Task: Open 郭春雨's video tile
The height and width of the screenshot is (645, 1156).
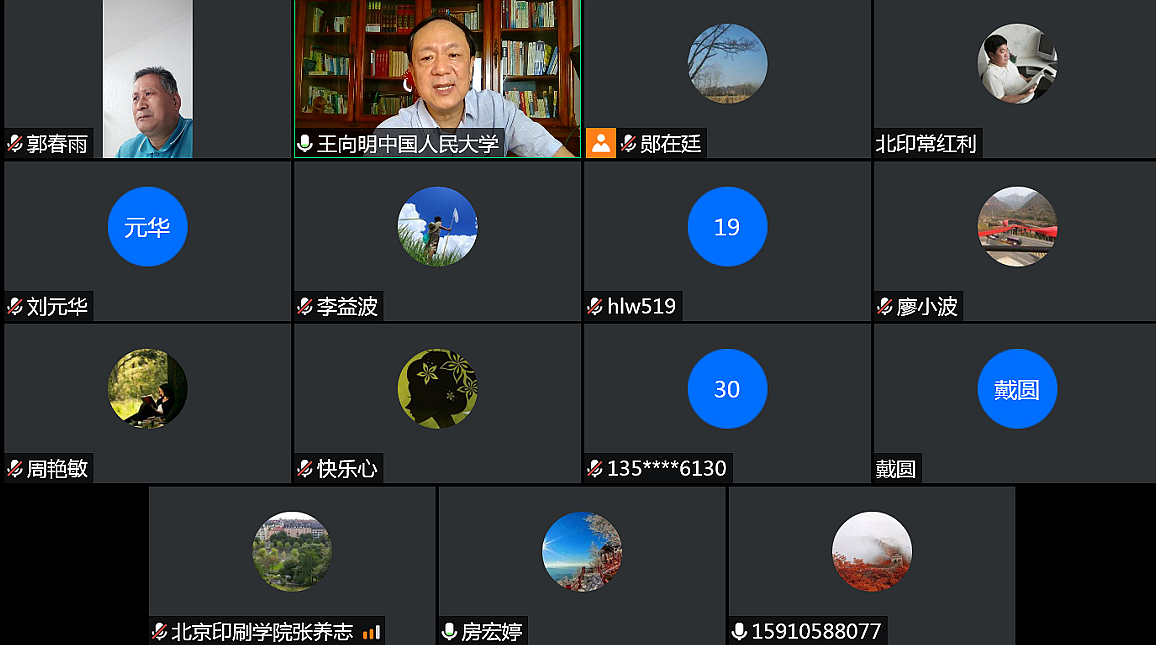Action: click(147, 78)
